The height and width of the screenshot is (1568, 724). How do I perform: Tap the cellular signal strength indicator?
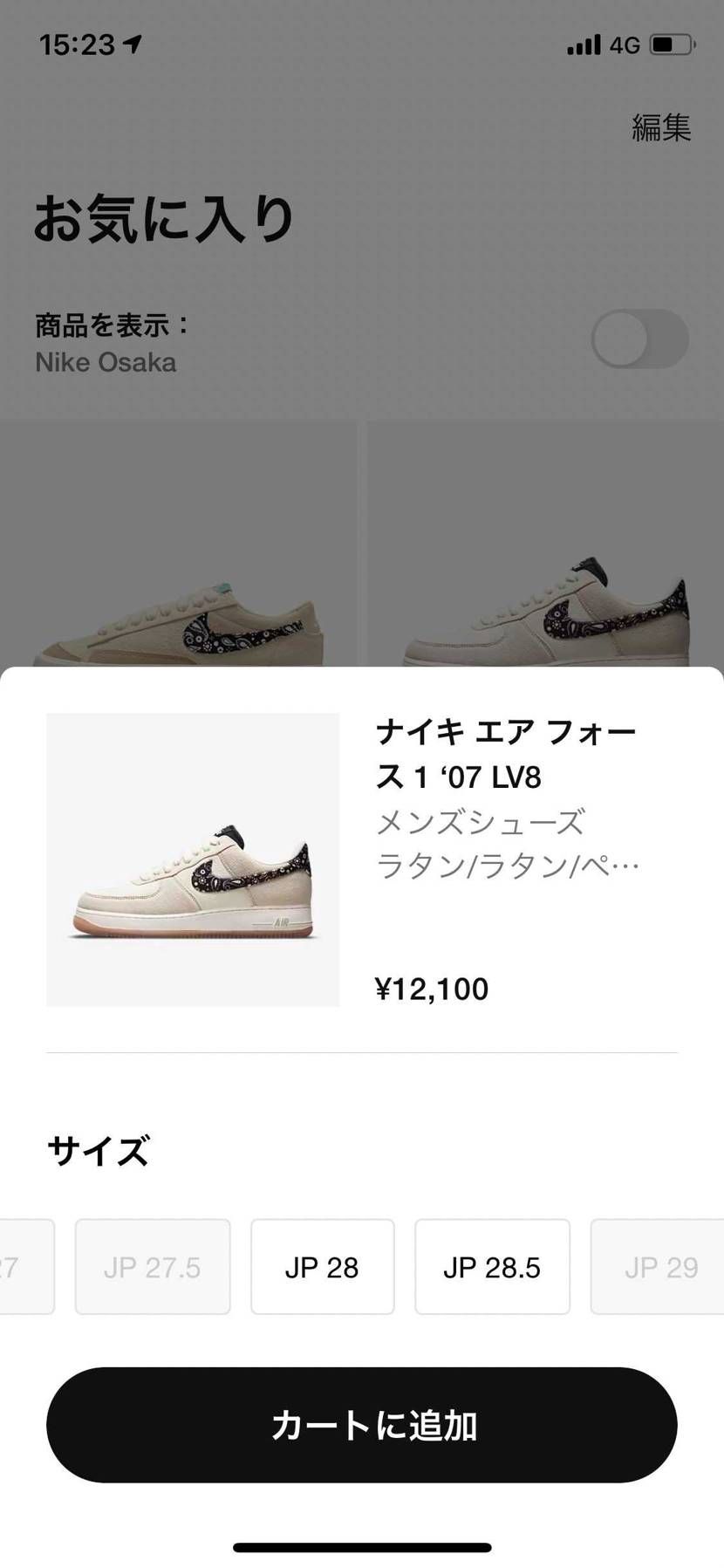[x=584, y=42]
